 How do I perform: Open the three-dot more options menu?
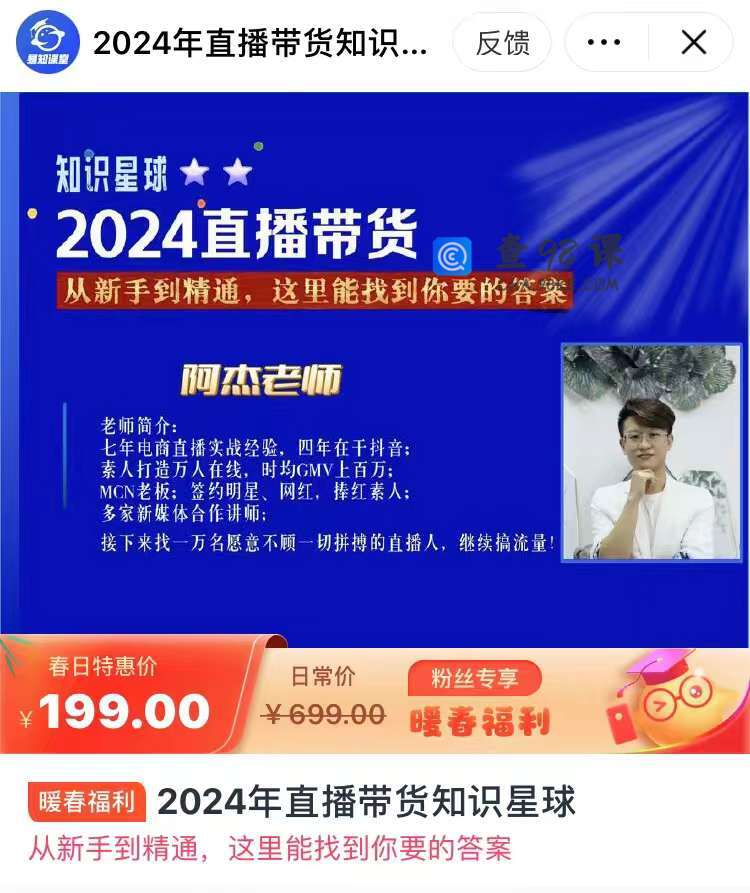pos(604,42)
